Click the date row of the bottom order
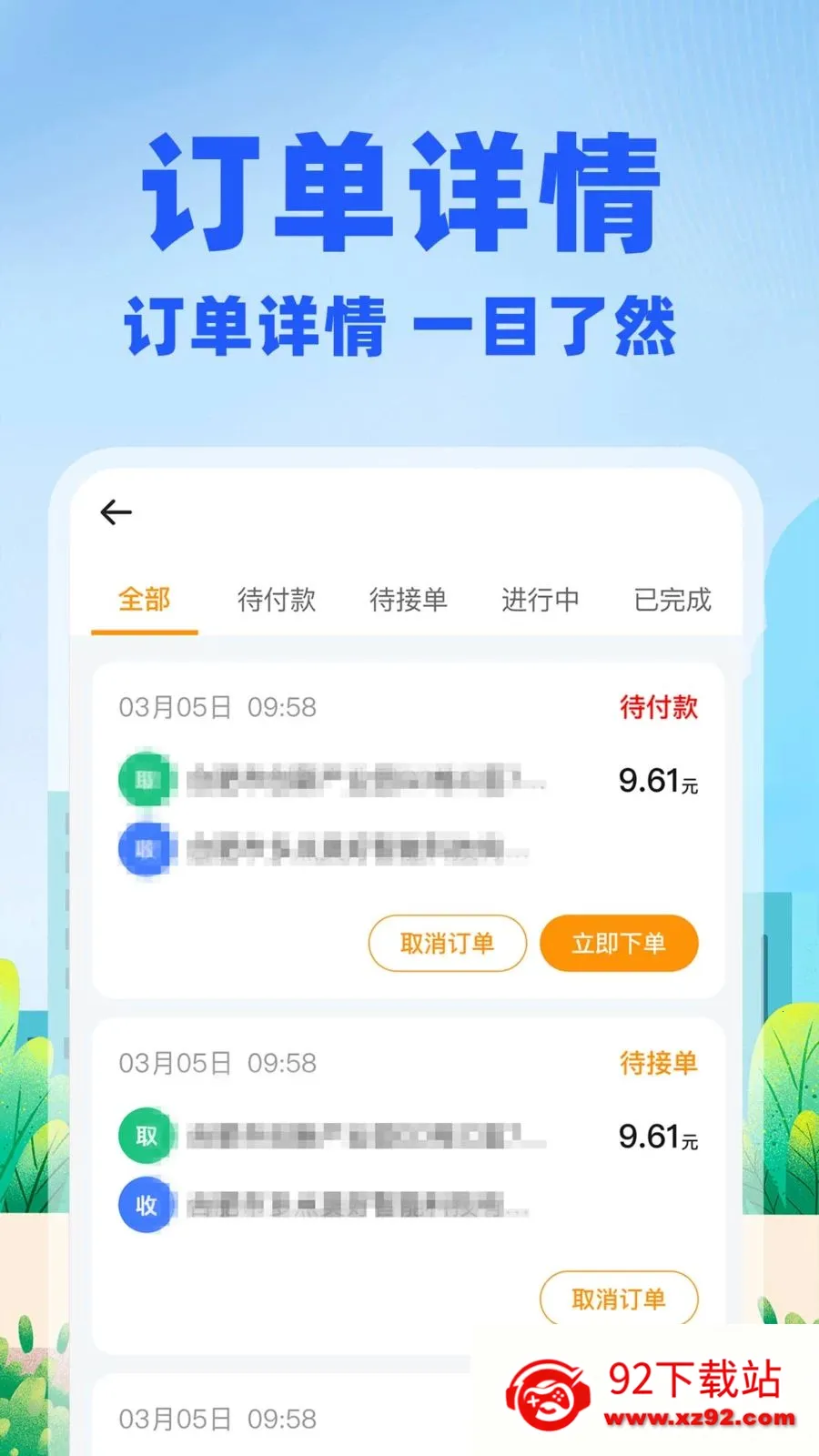This screenshot has width=819, height=1456. [217, 1418]
